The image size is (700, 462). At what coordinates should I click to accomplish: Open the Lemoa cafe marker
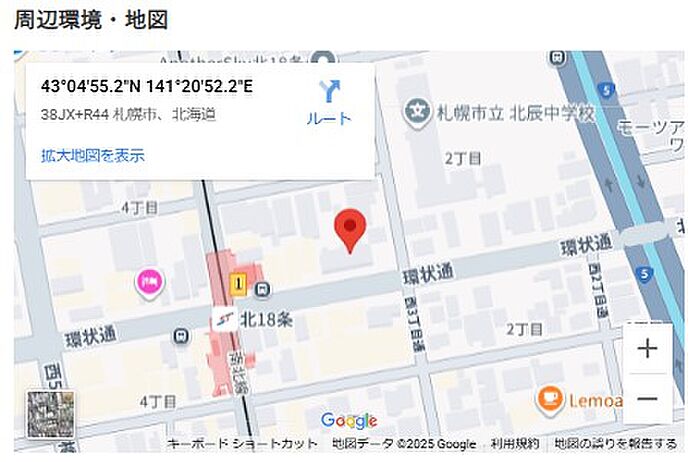point(550,400)
